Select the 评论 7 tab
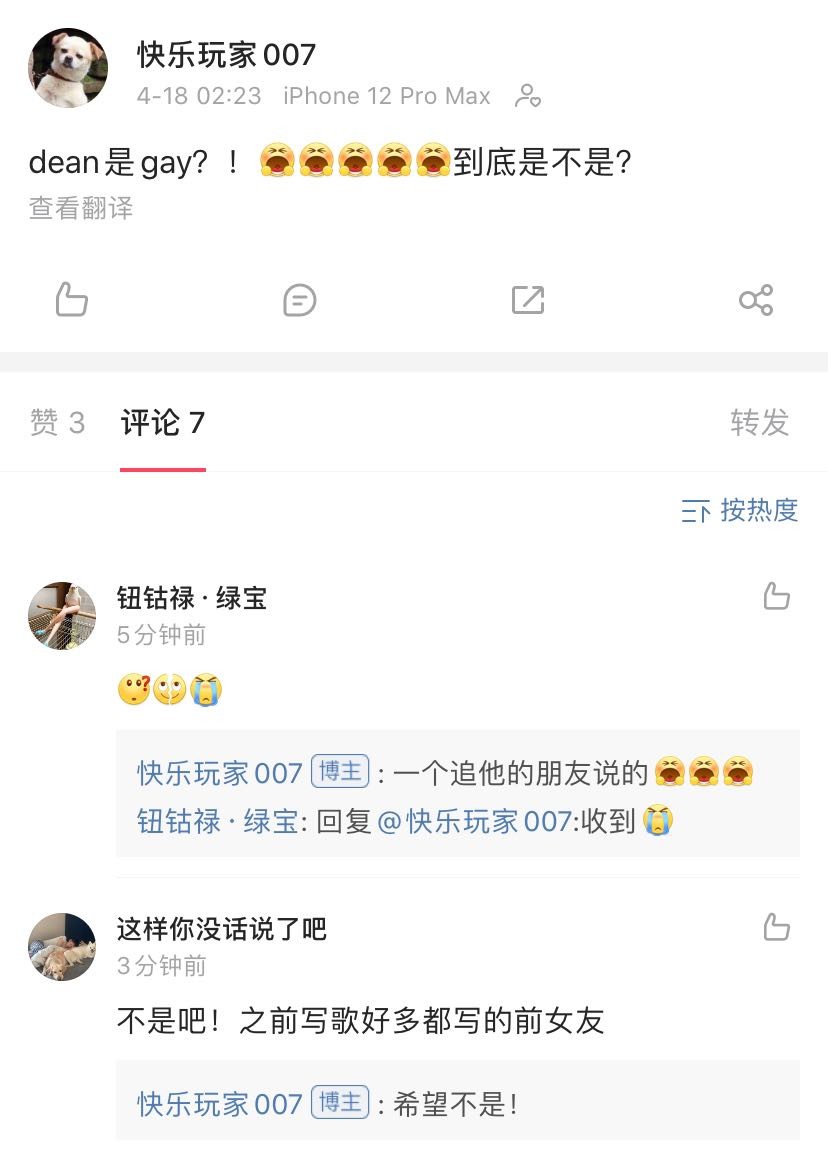Screen dimensions: 828x1156 click(163, 423)
